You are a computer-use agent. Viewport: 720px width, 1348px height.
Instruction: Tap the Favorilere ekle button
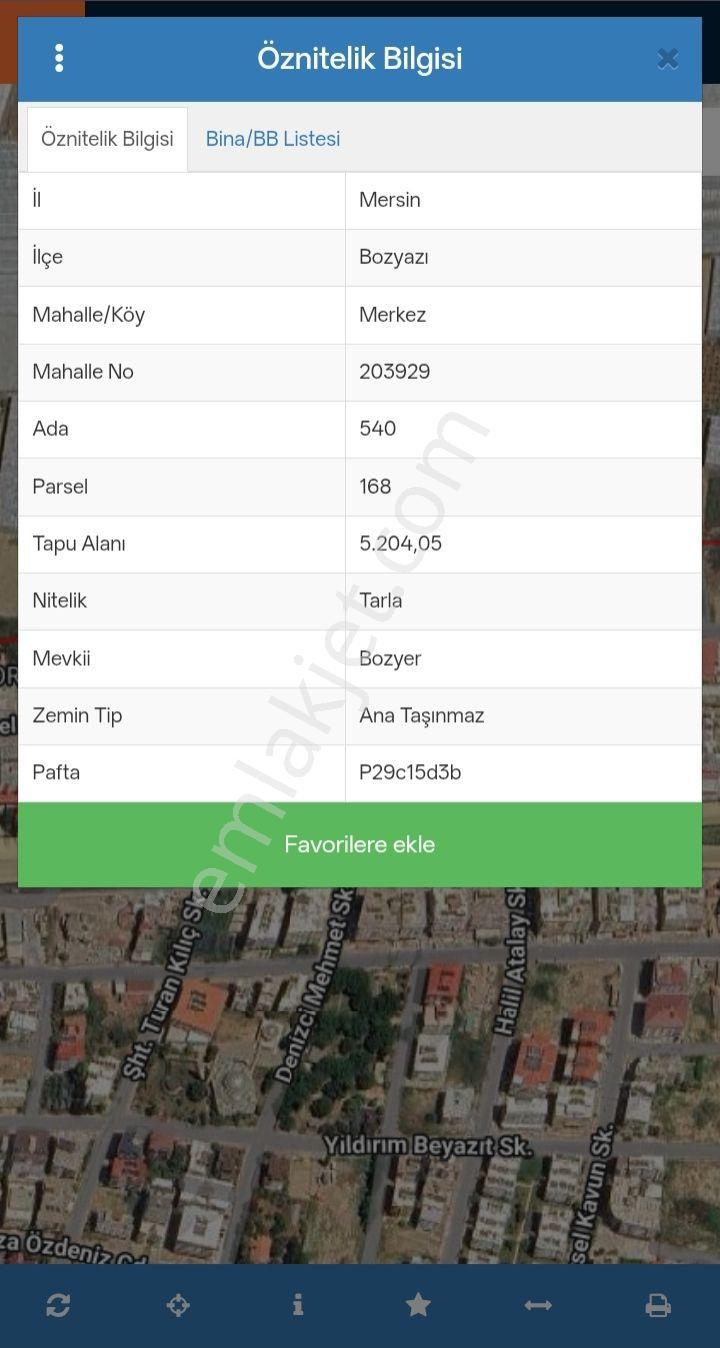pyautogui.click(x=360, y=844)
